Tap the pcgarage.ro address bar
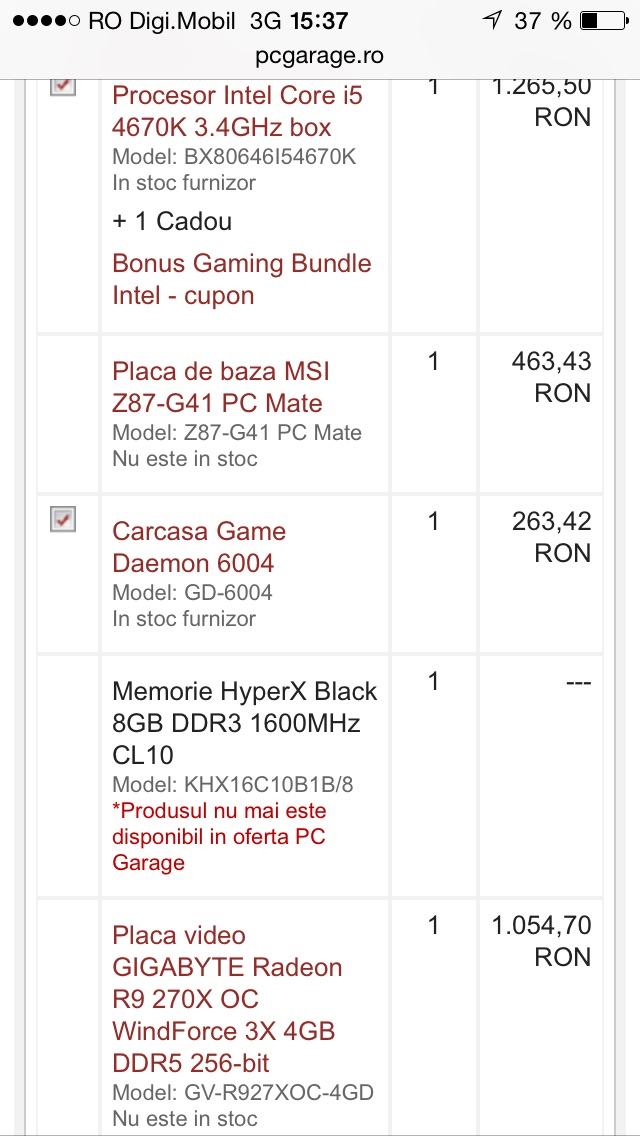 pyautogui.click(x=320, y=56)
